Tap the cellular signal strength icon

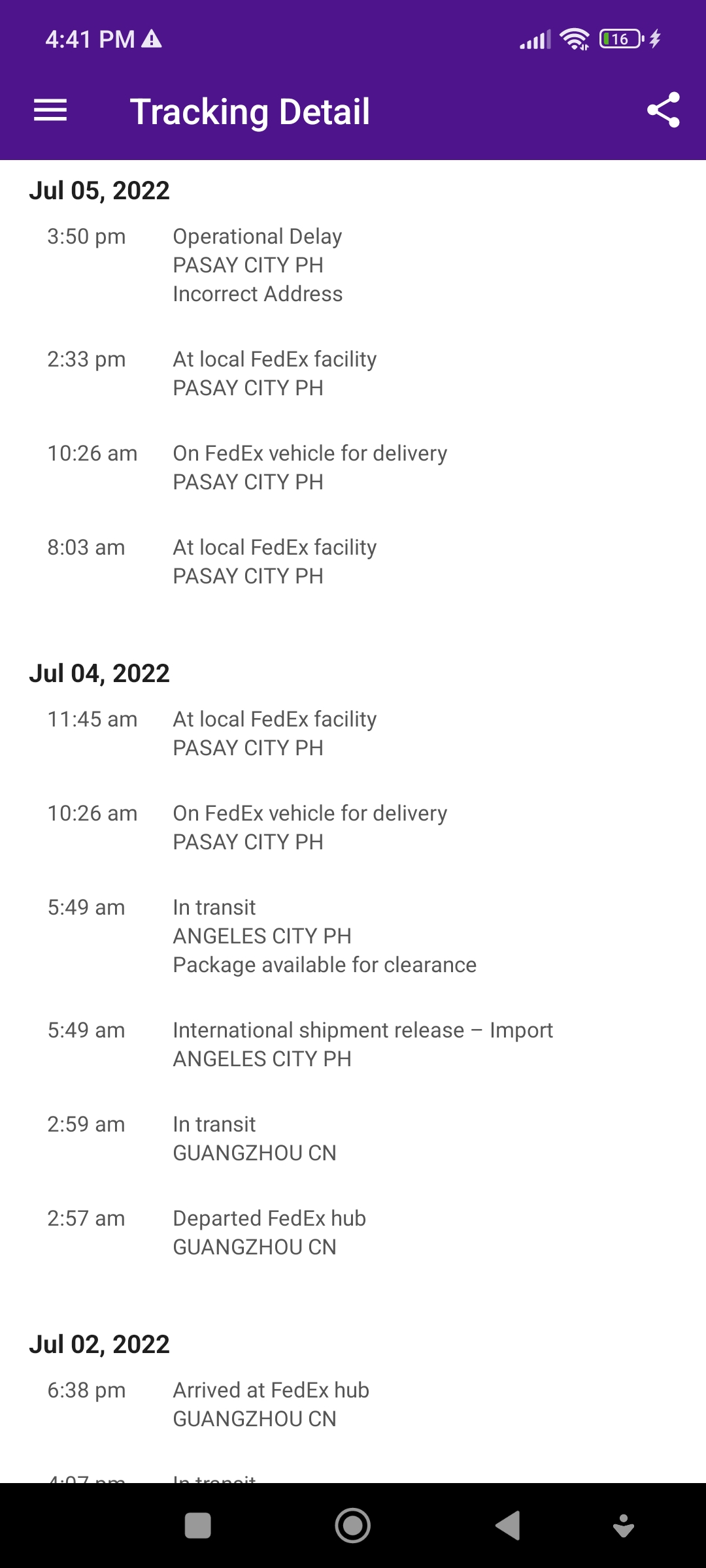pyautogui.click(x=533, y=39)
